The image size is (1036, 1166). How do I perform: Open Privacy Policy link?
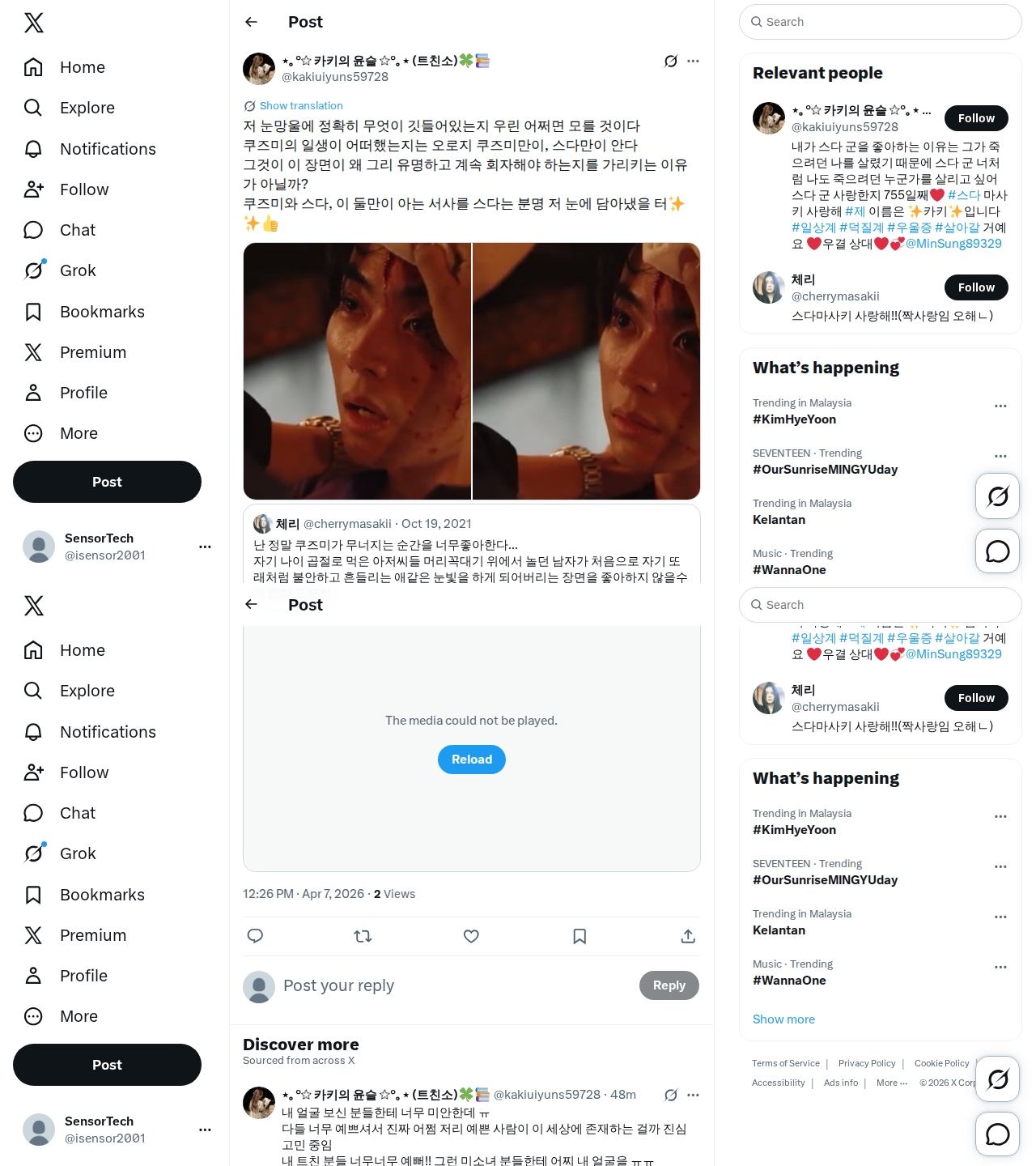(x=866, y=1063)
